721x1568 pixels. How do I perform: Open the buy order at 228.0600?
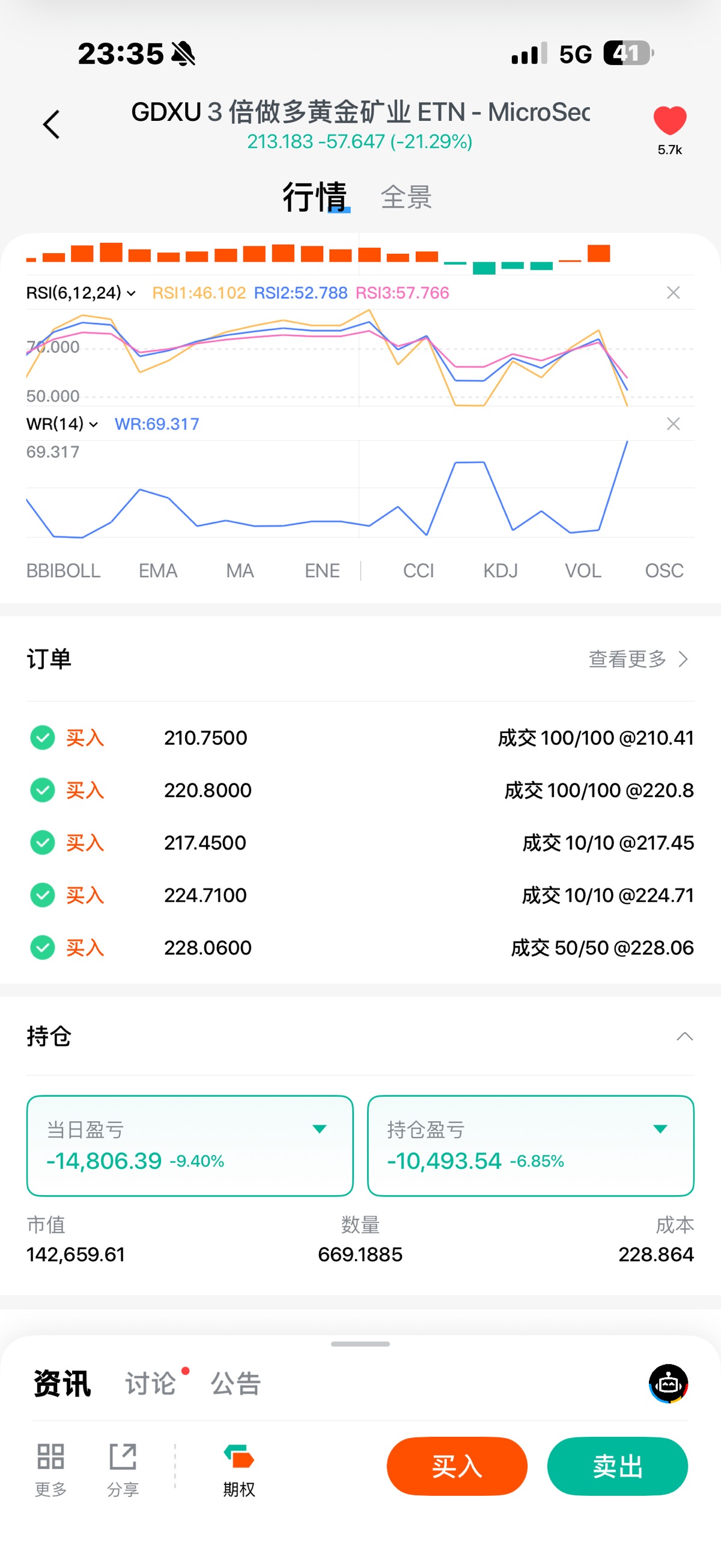(x=360, y=948)
